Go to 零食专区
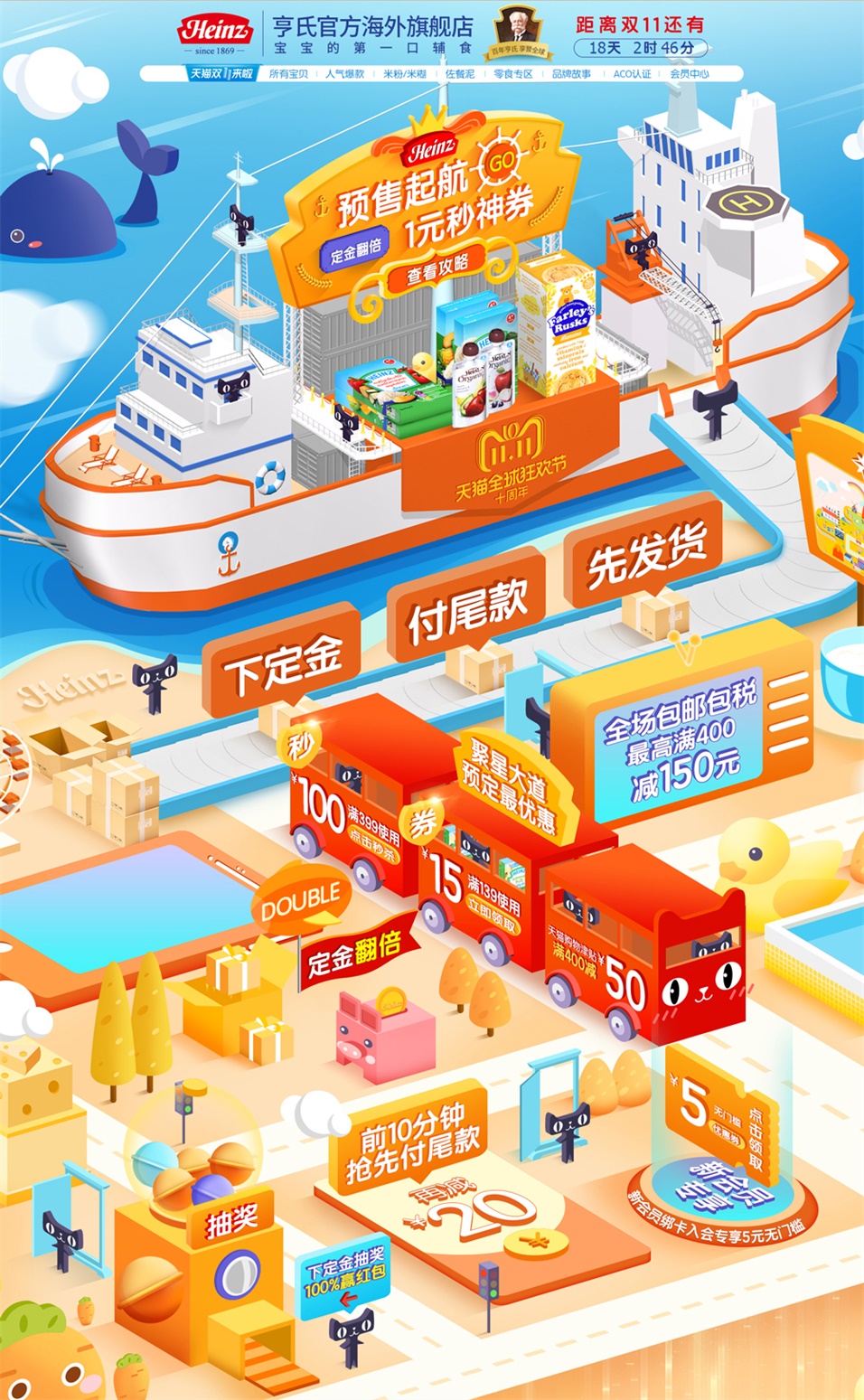This screenshot has width=864, height=1400. (x=513, y=74)
